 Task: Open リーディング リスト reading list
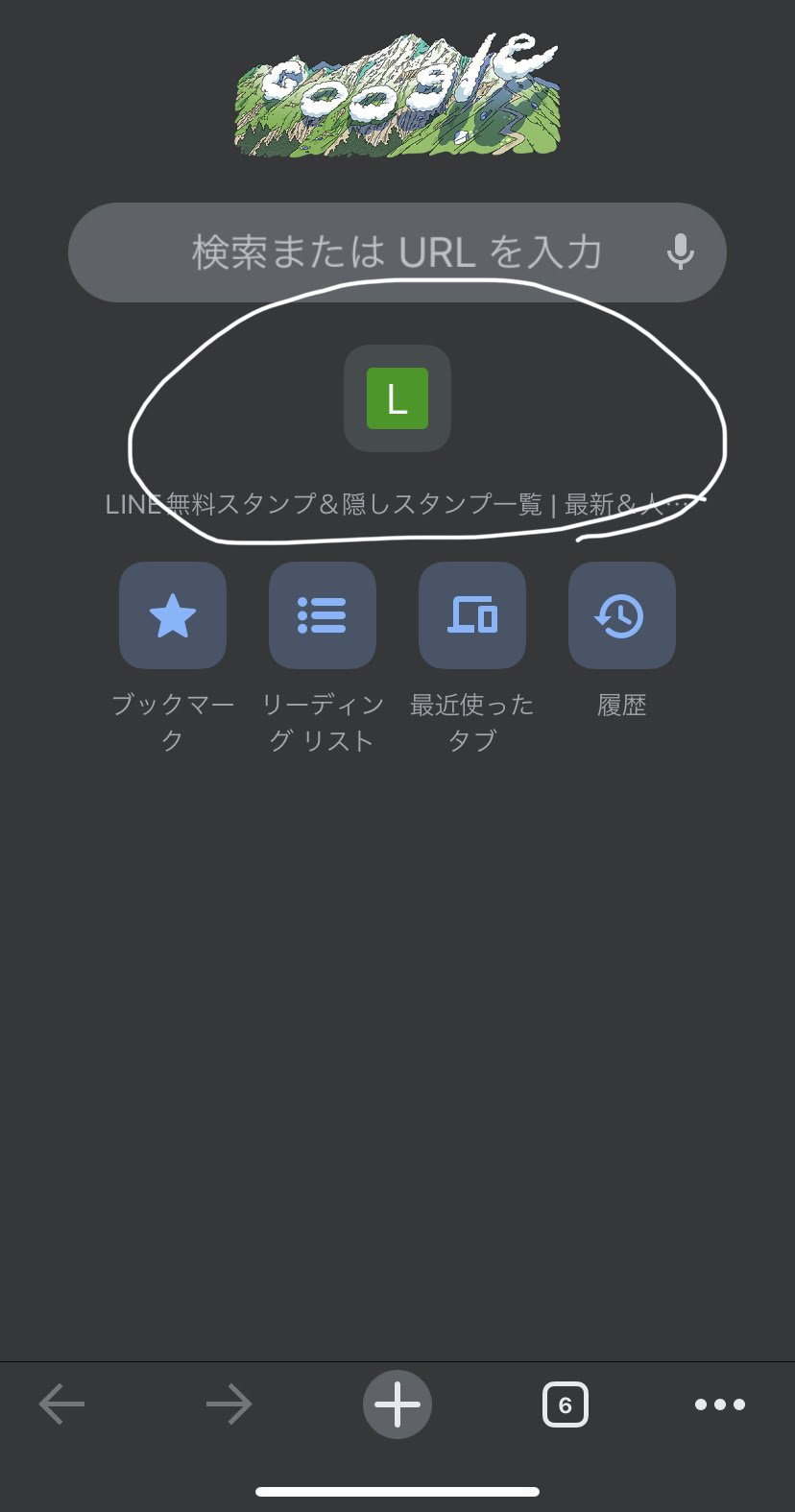click(x=323, y=615)
